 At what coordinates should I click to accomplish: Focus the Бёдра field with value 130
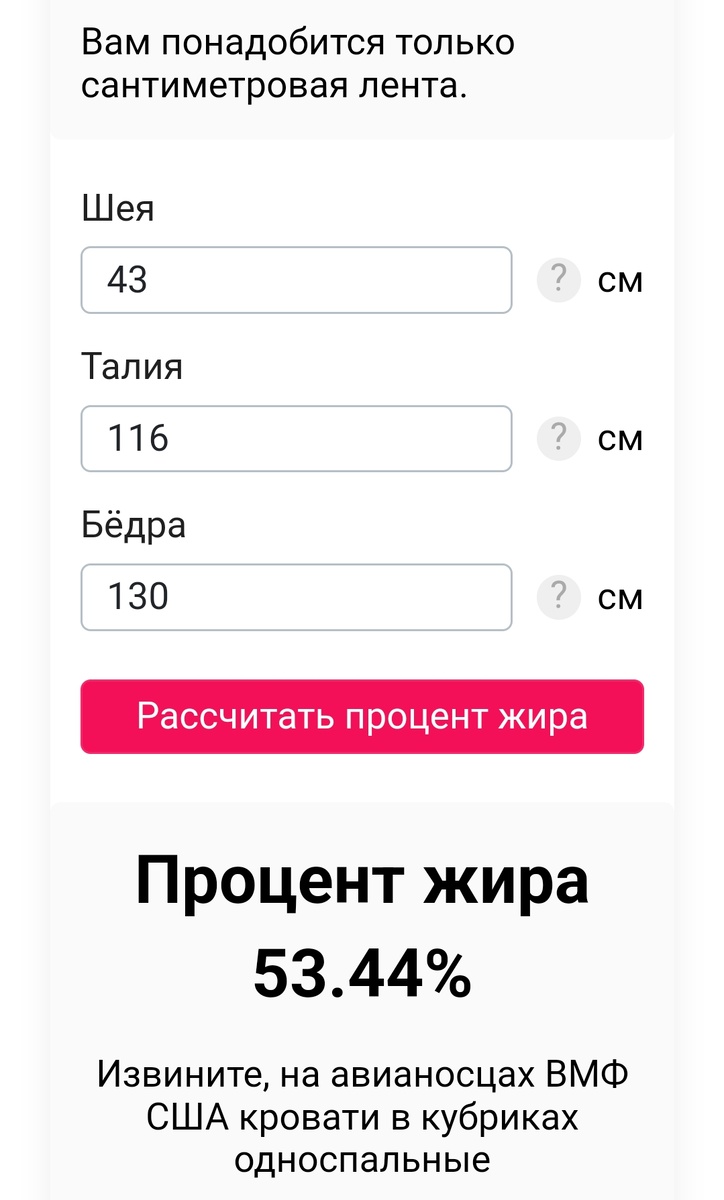[296, 596]
